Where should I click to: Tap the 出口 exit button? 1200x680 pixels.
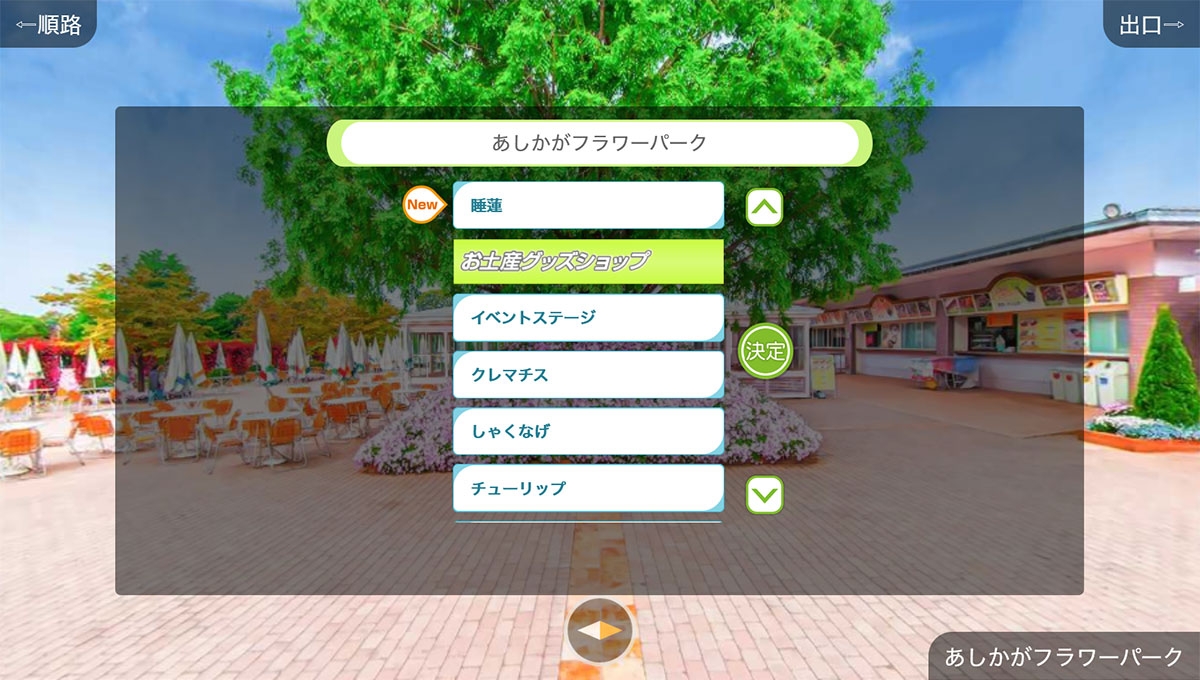(1151, 24)
